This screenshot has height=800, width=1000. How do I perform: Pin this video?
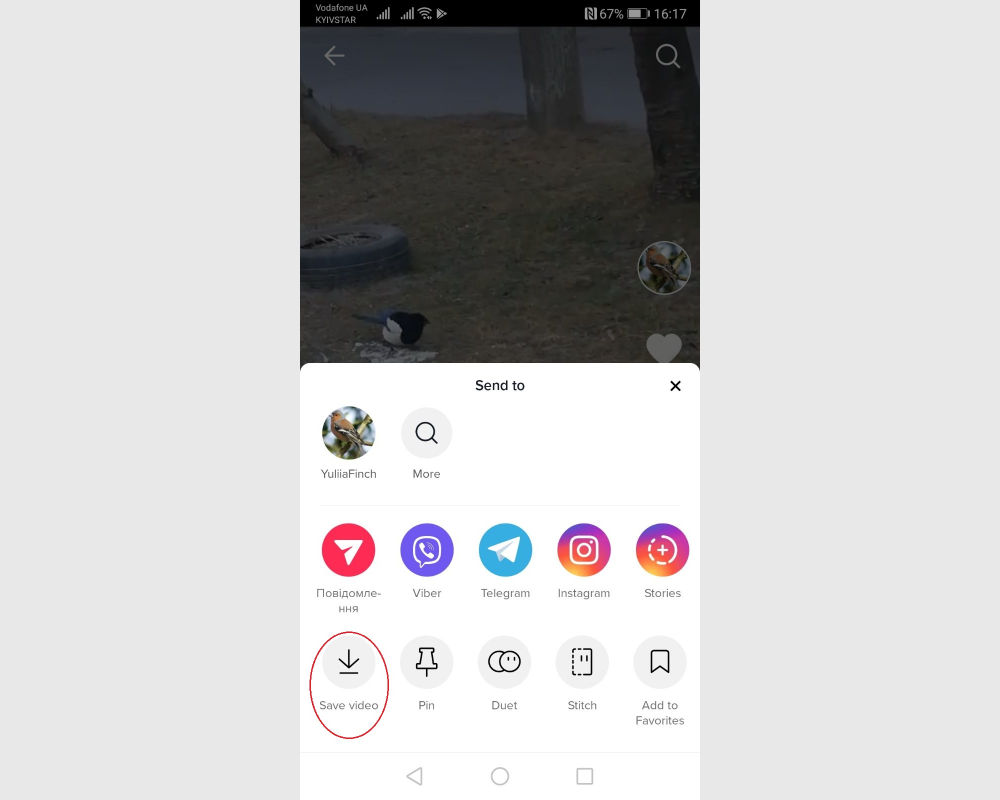[x=426, y=662]
